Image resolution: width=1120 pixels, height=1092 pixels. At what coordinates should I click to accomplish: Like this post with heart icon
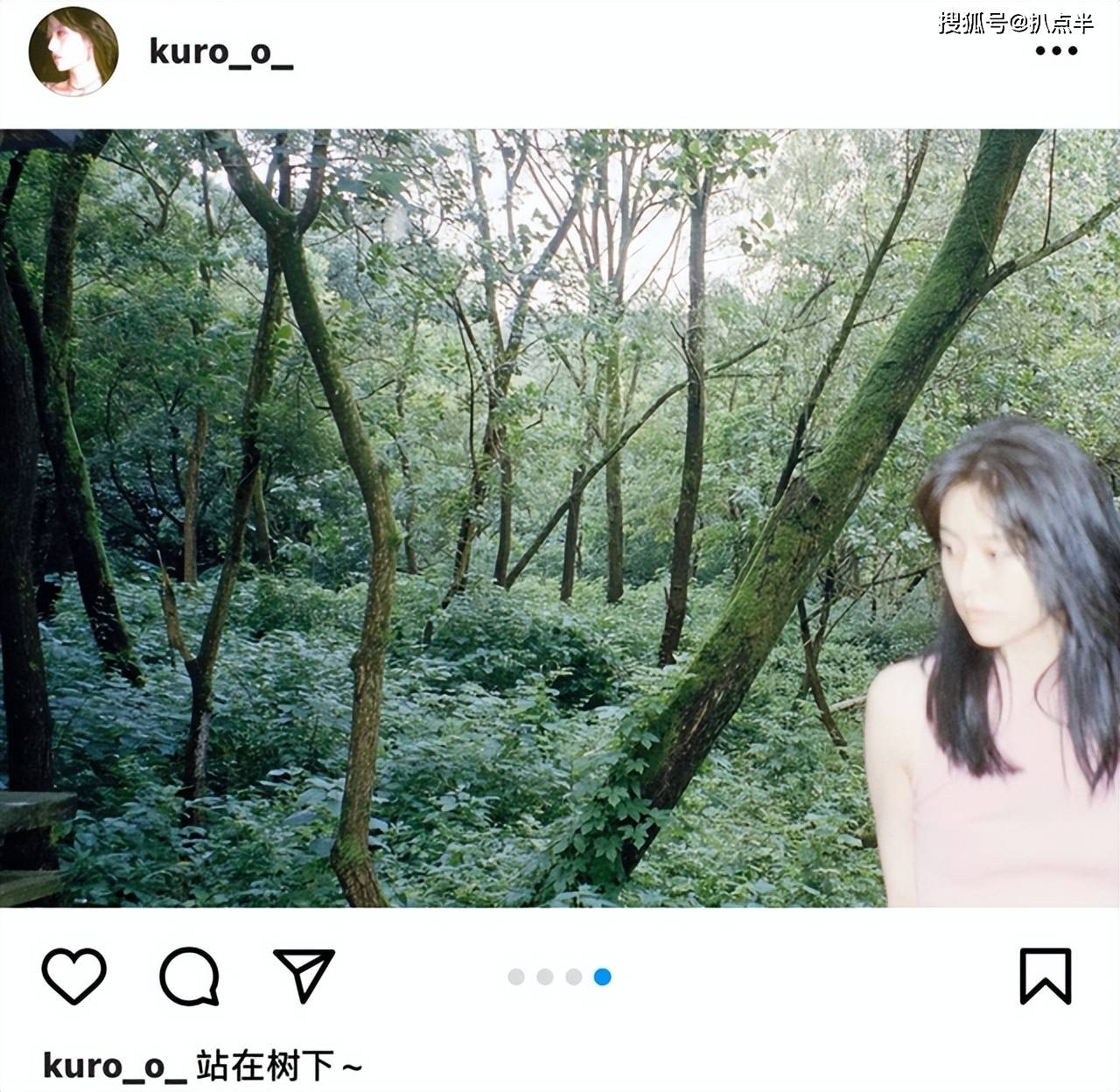coord(74,975)
